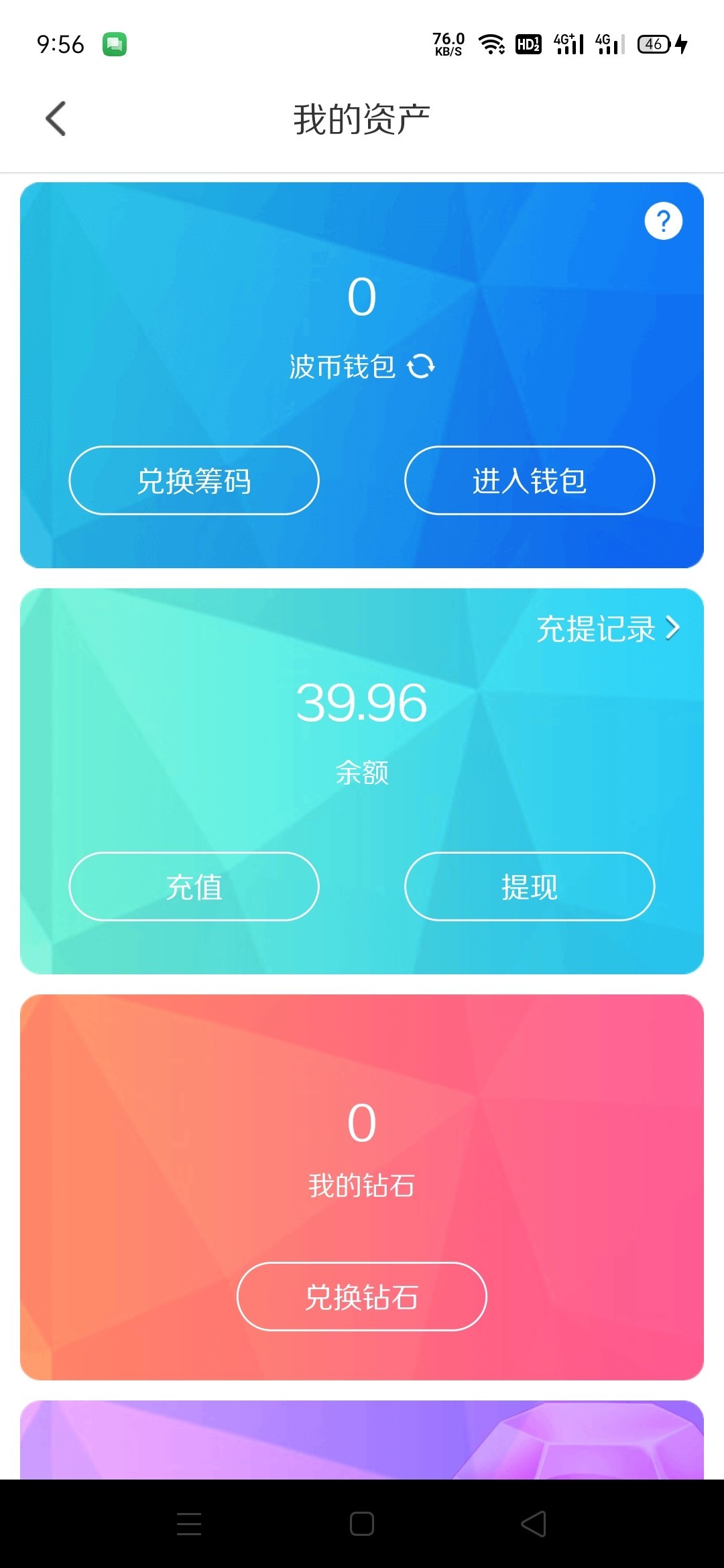Tap 提现 to withdraw balance

point(529,887)
